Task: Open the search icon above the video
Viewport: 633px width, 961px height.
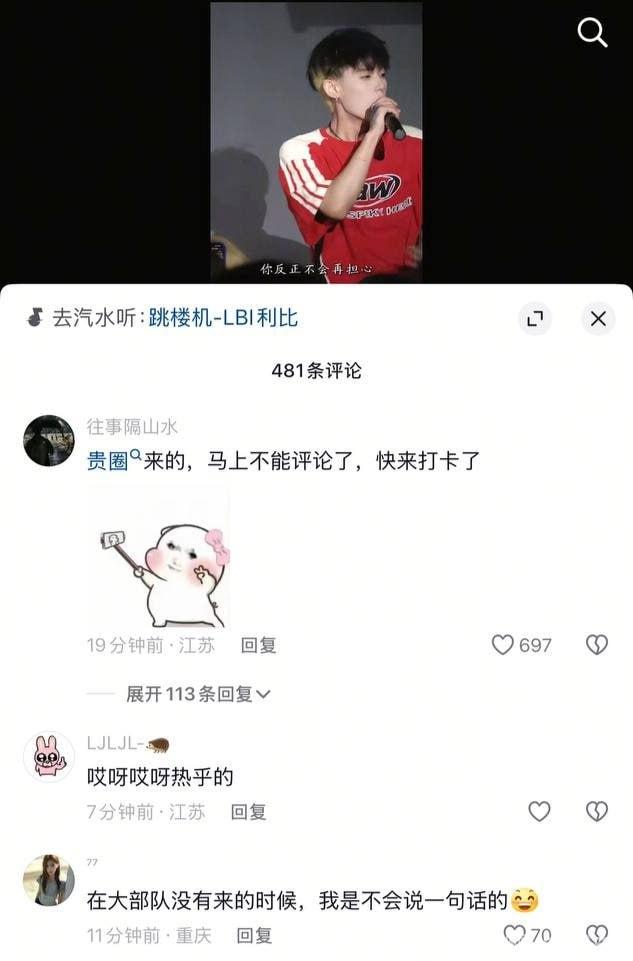Action: pos(593,33)
